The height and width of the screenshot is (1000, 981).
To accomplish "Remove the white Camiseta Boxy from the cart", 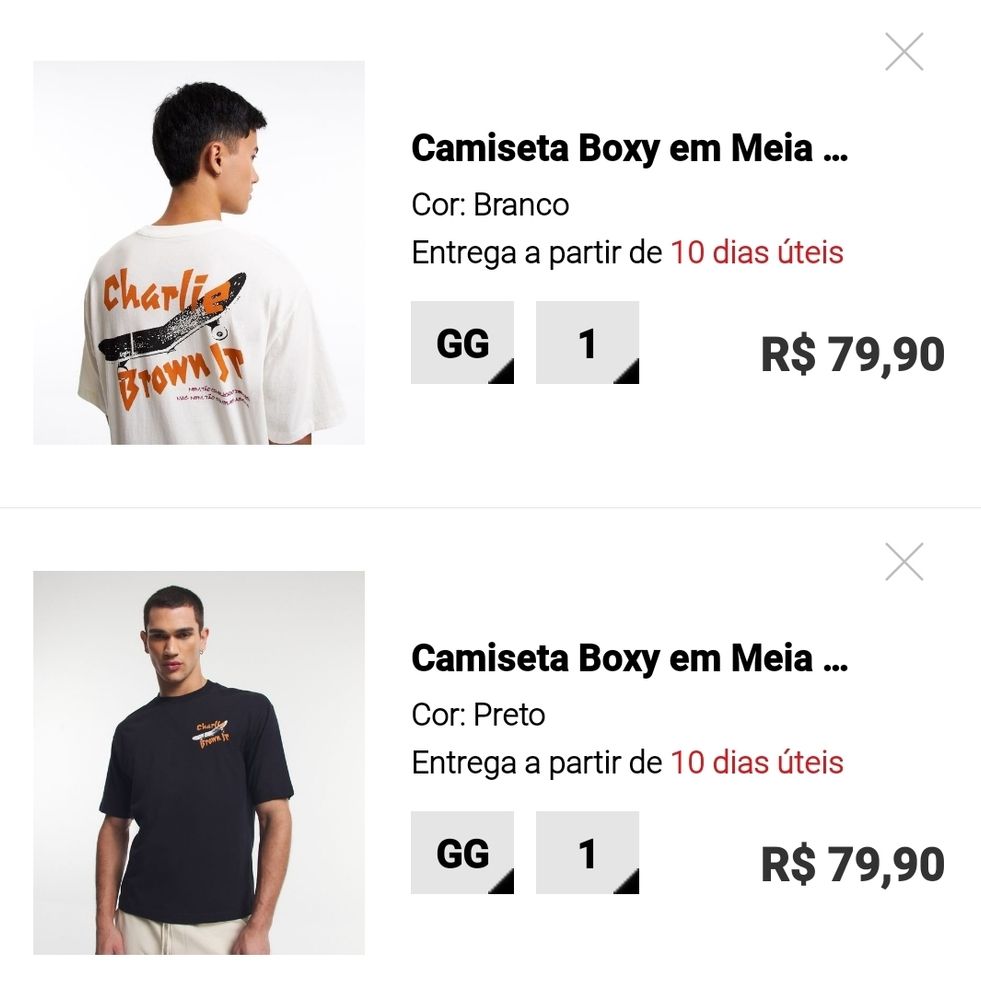I will tap(904, 52).
